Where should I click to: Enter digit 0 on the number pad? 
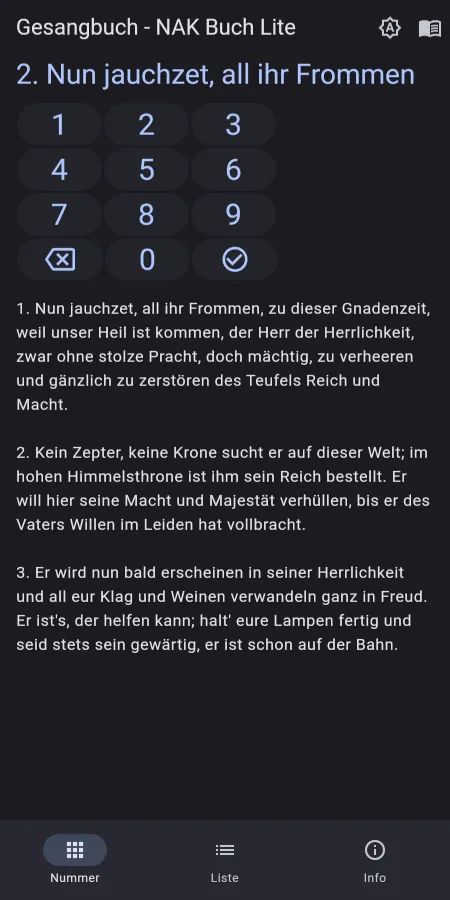(x=148, y=259)
